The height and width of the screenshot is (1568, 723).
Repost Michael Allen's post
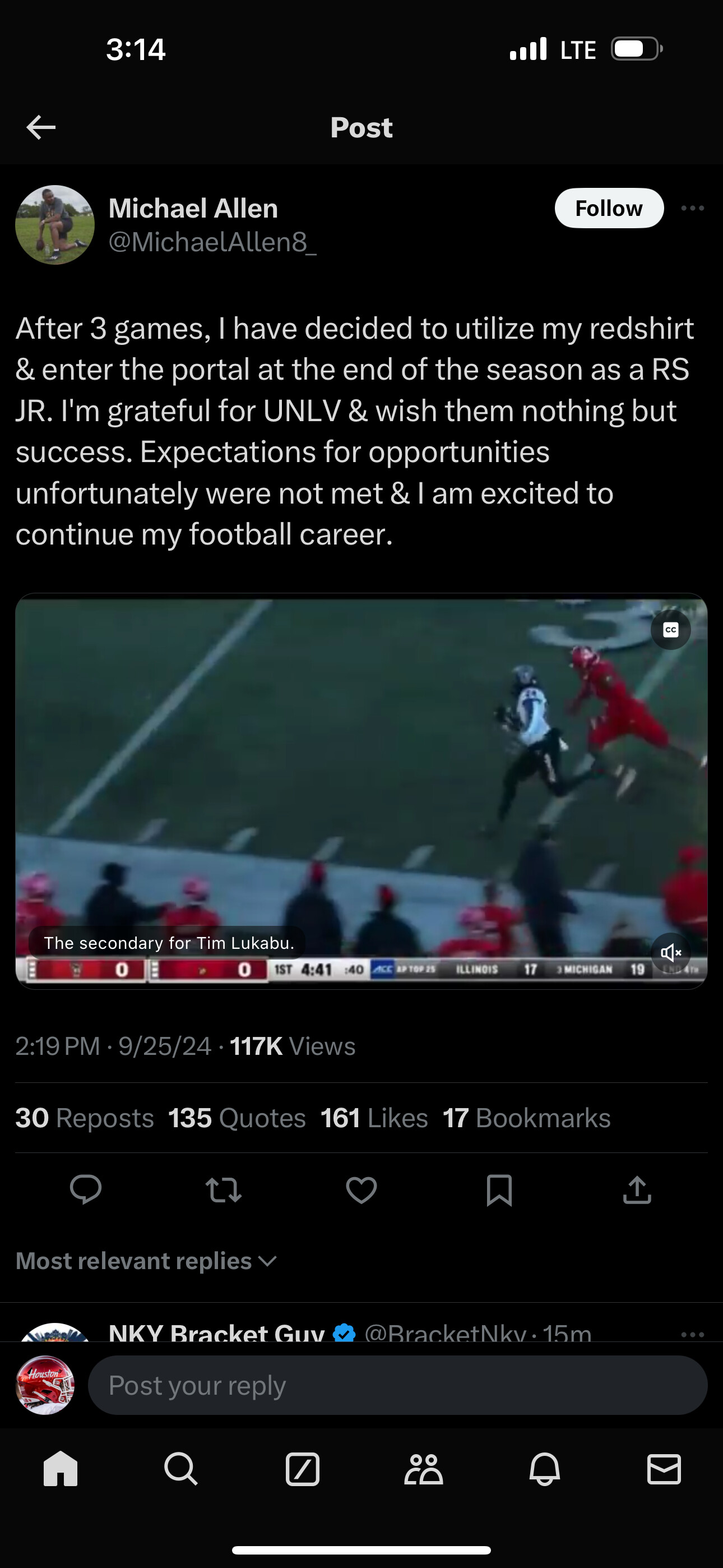[x=224, y=1189]
